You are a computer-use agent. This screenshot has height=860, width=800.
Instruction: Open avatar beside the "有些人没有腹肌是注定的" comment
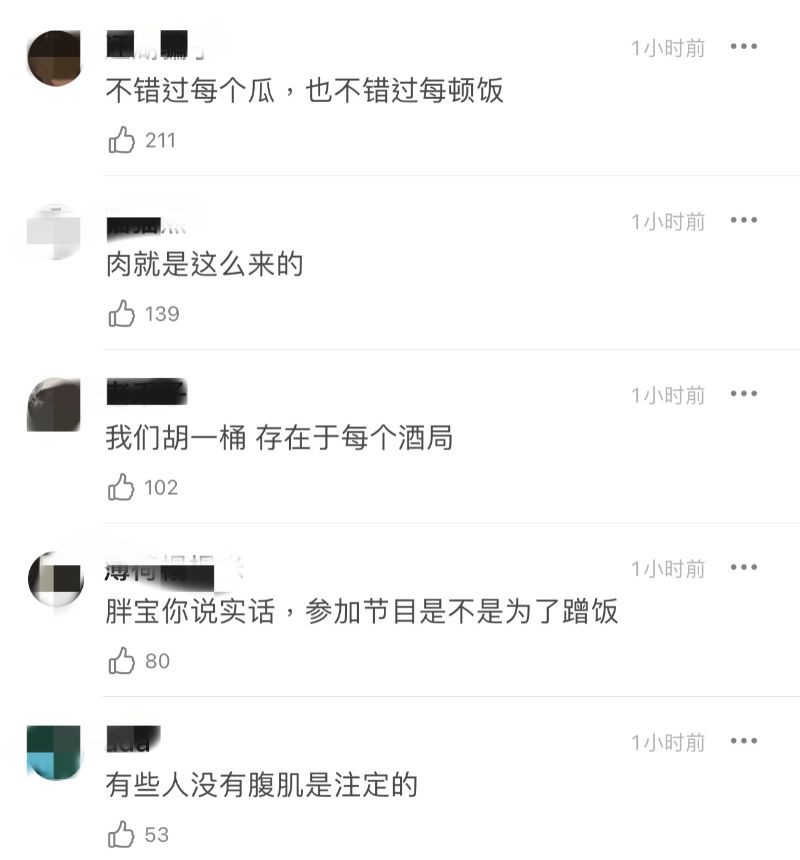[54, 752]
